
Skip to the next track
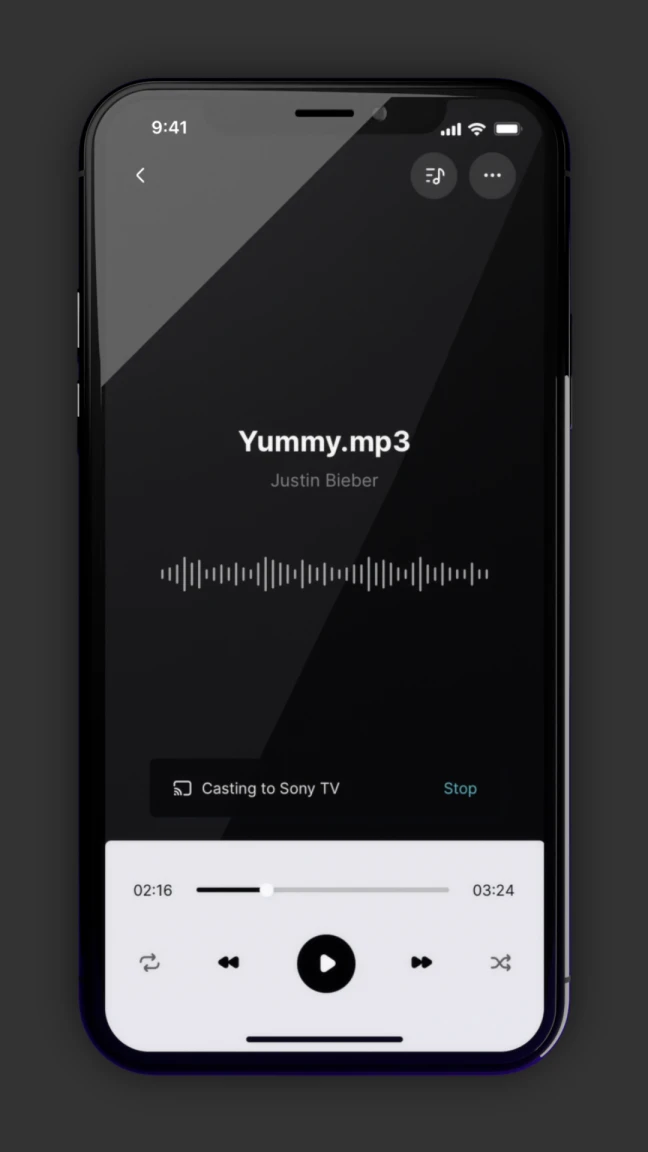pos(421,963)
